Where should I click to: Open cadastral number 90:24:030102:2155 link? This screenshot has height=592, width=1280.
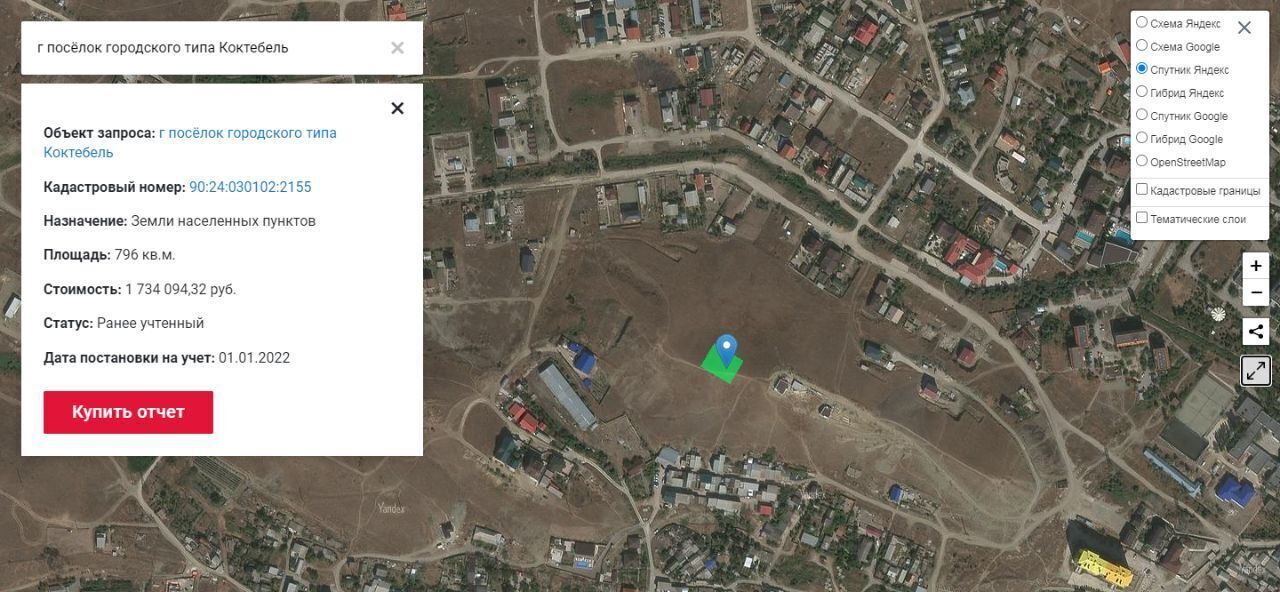[x=250, y=187]
